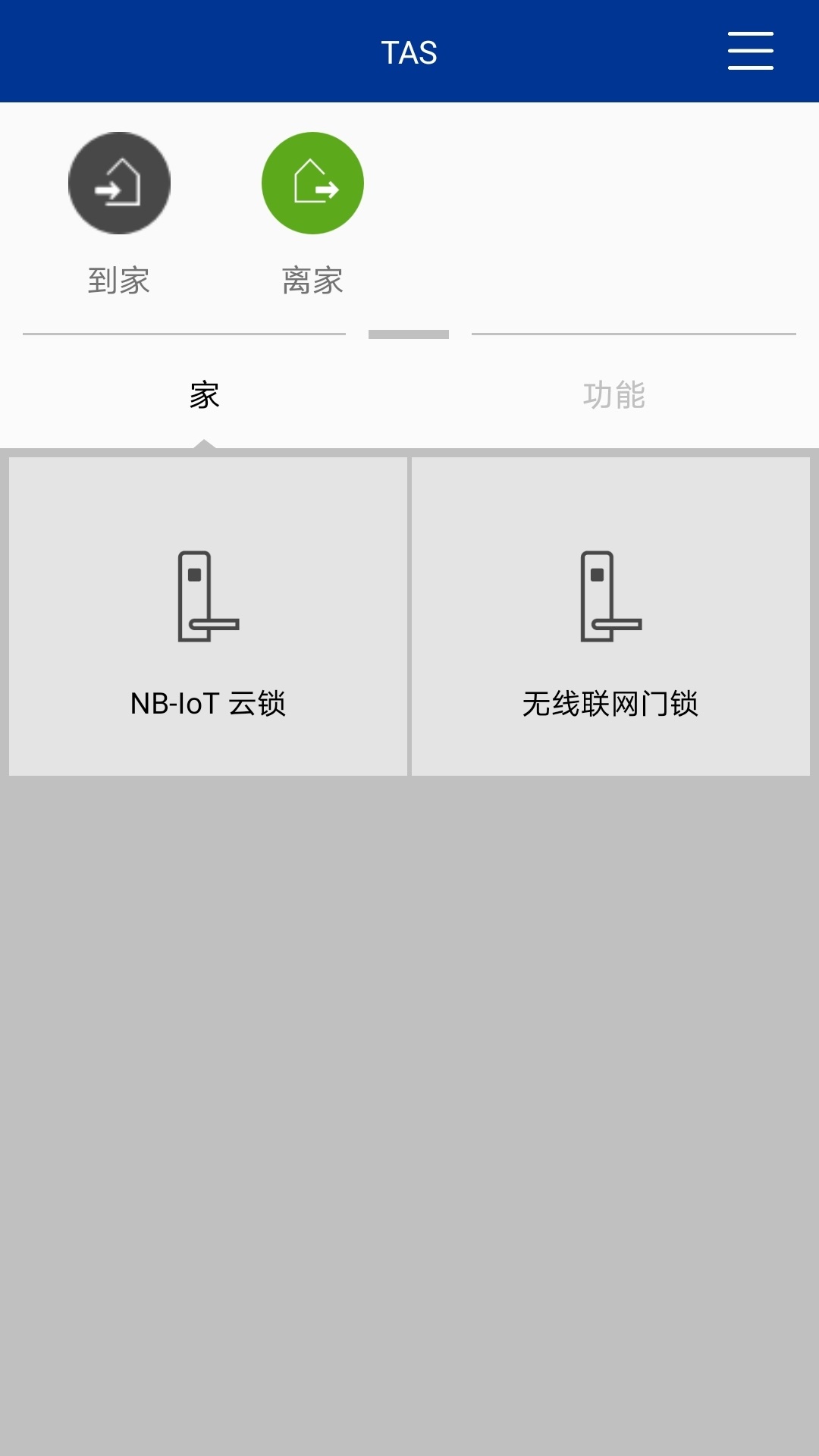Activate the green 离家 leave-home icon
The height and width of the screenshot is (1456, 819).
[x=312, y=182]
